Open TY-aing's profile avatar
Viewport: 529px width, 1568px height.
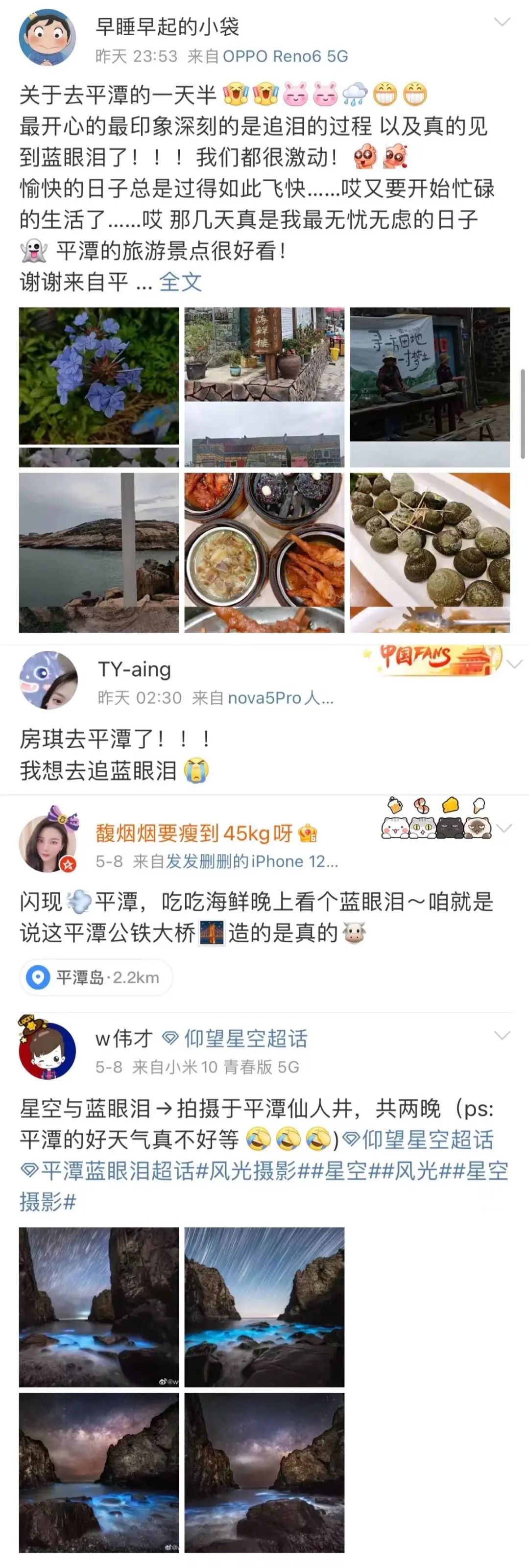coord(48,680)
